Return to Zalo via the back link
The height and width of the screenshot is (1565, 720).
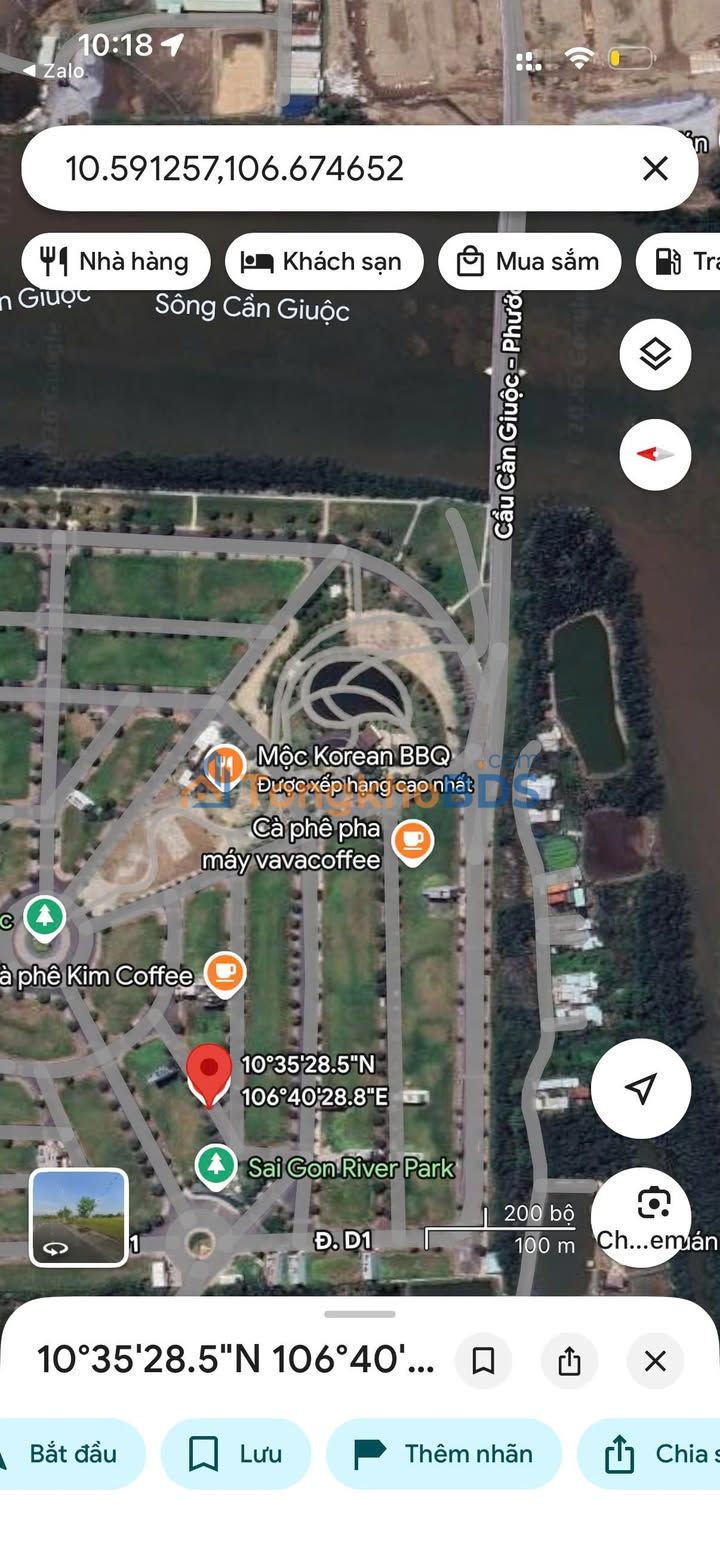pyautogui.click(x=54, y=71)
